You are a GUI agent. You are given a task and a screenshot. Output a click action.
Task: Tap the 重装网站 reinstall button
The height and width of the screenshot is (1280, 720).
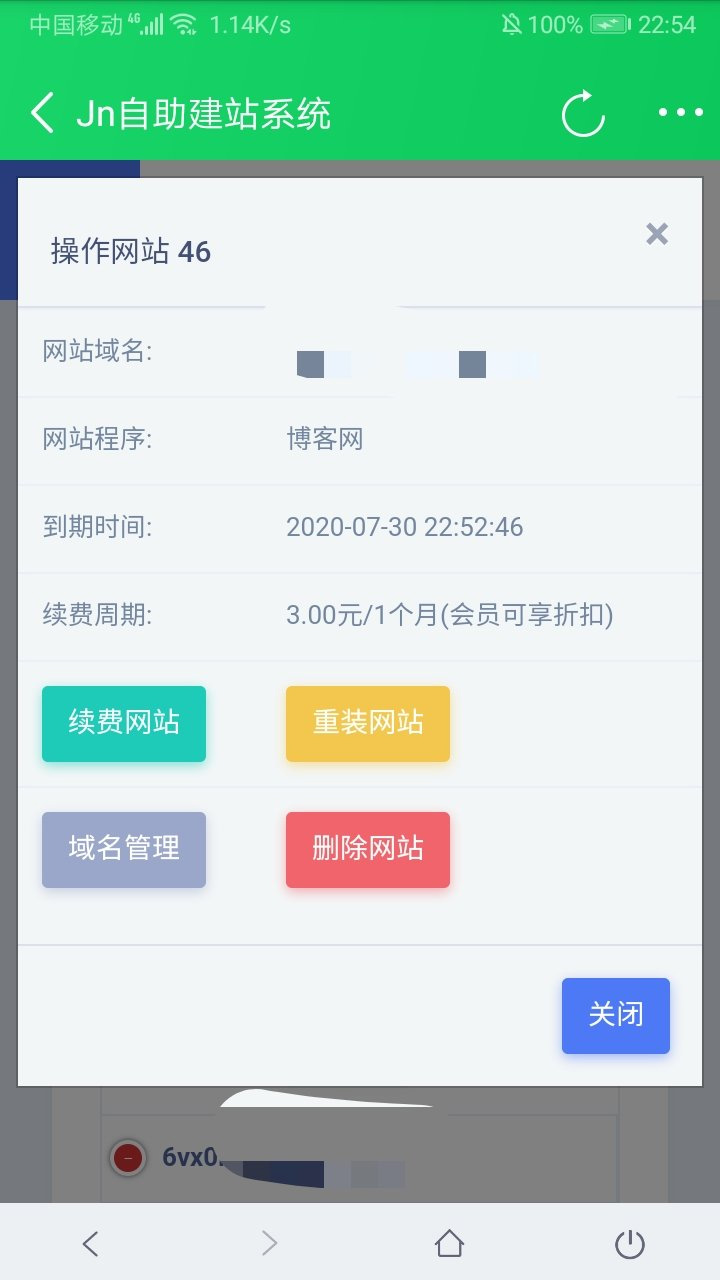pos(367,723)
